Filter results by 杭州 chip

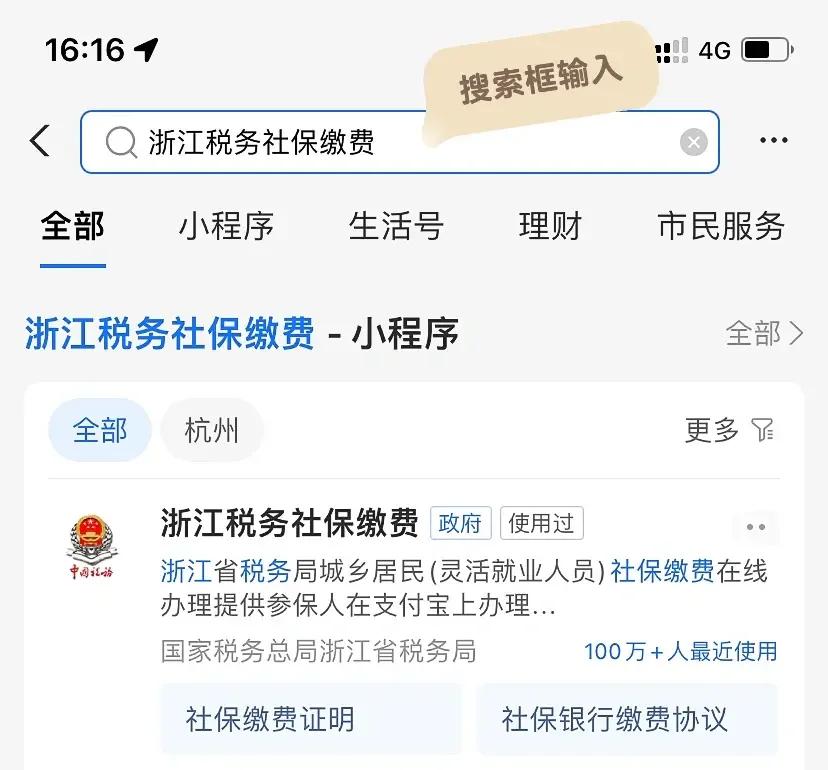tap(212, 431)
